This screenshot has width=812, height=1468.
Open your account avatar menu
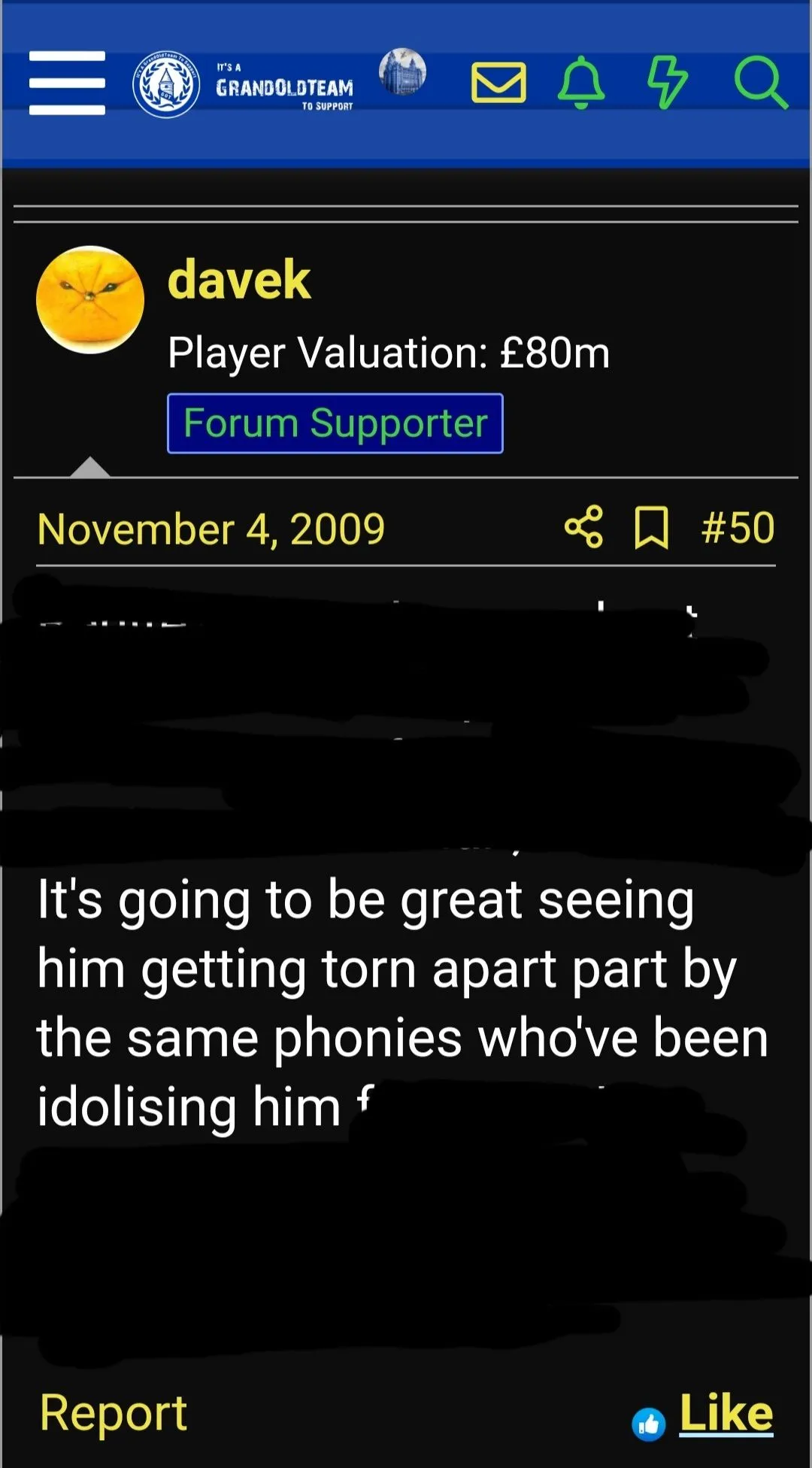pos(402,72)
